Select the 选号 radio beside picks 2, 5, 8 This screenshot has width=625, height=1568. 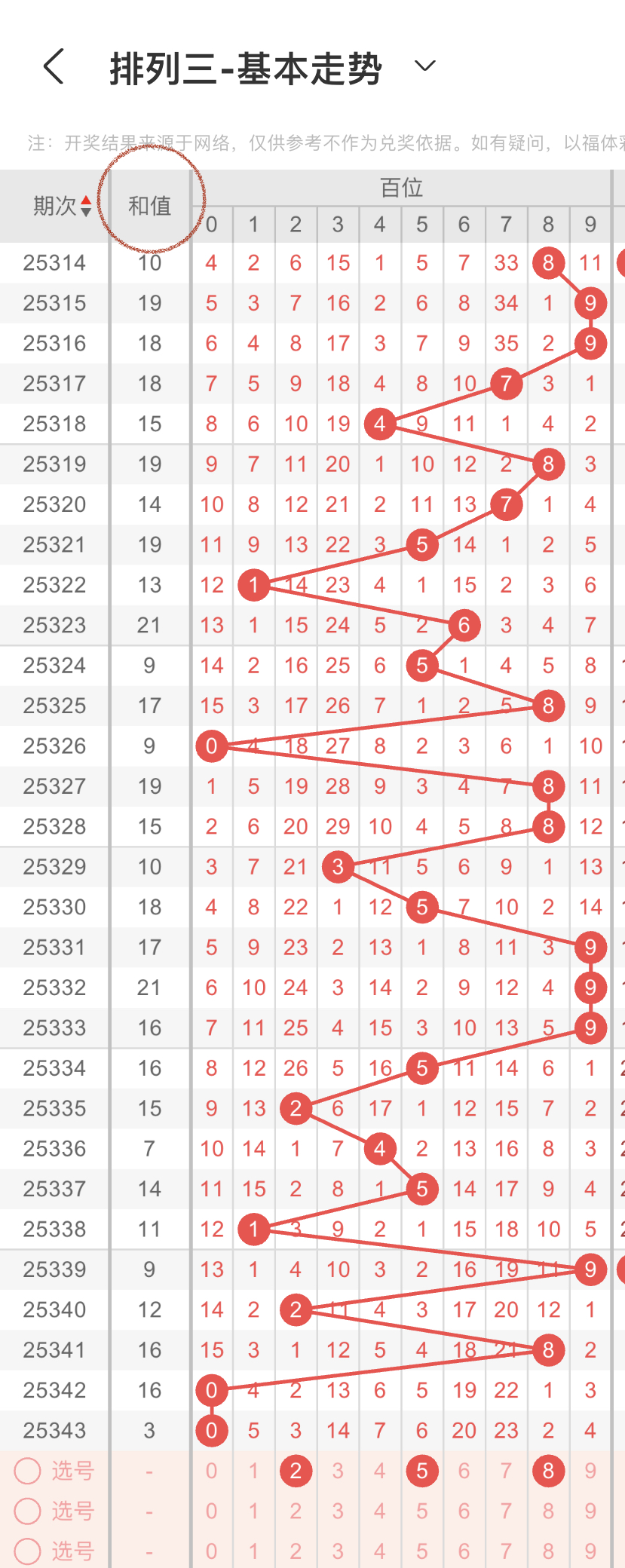28,1471
